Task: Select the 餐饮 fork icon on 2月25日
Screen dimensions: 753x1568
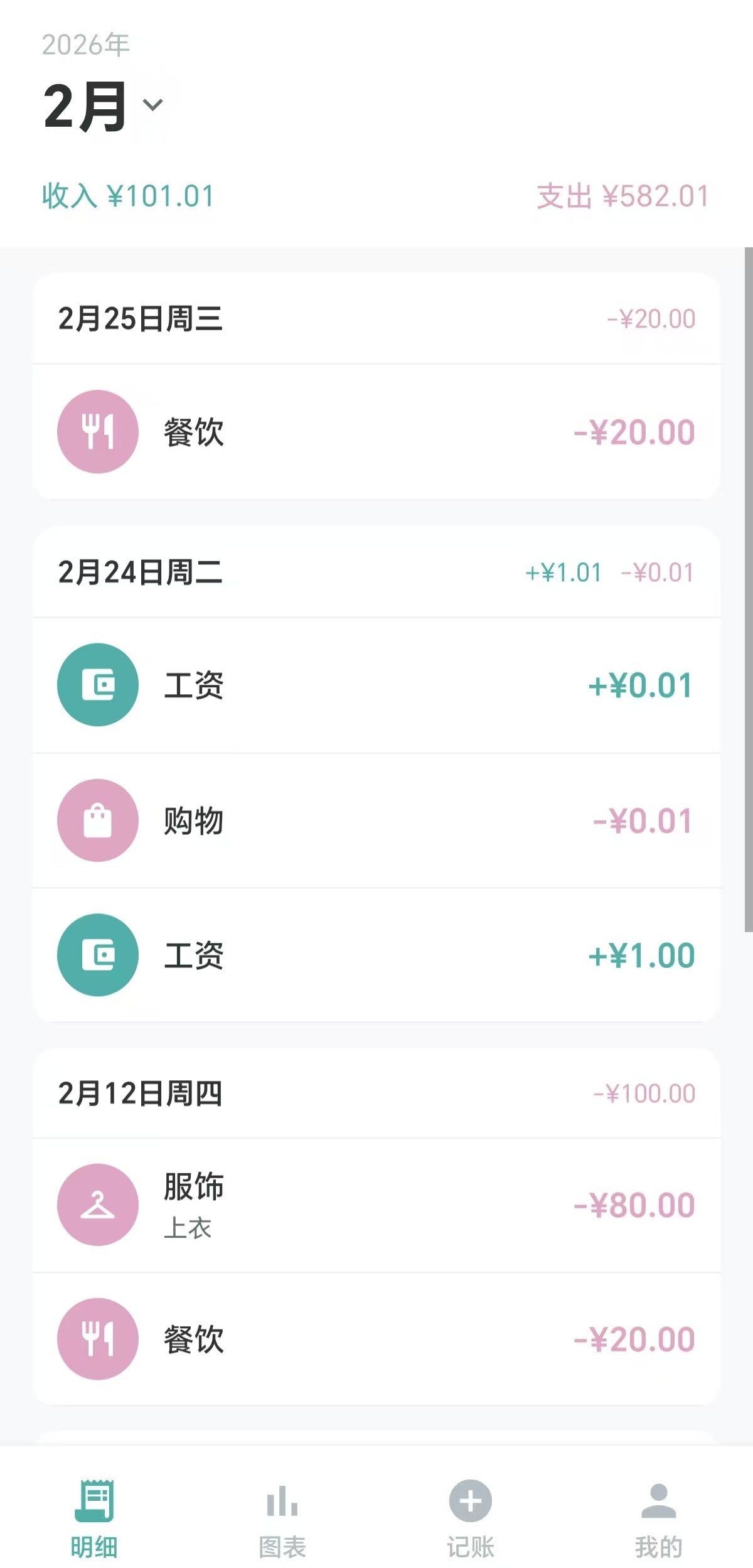Action: [x=97, y=431]
